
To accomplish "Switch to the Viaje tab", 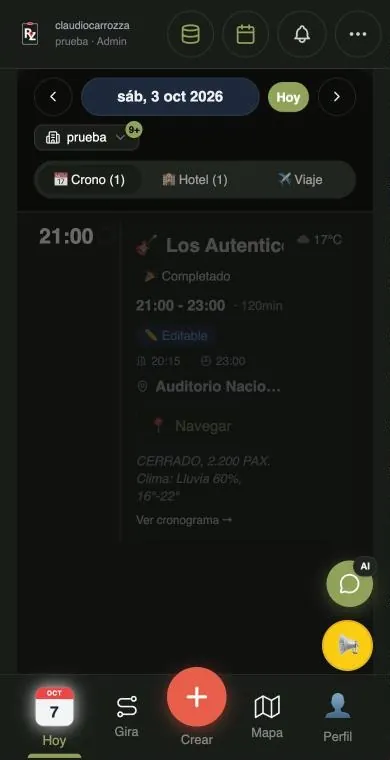I will (300, 180).
